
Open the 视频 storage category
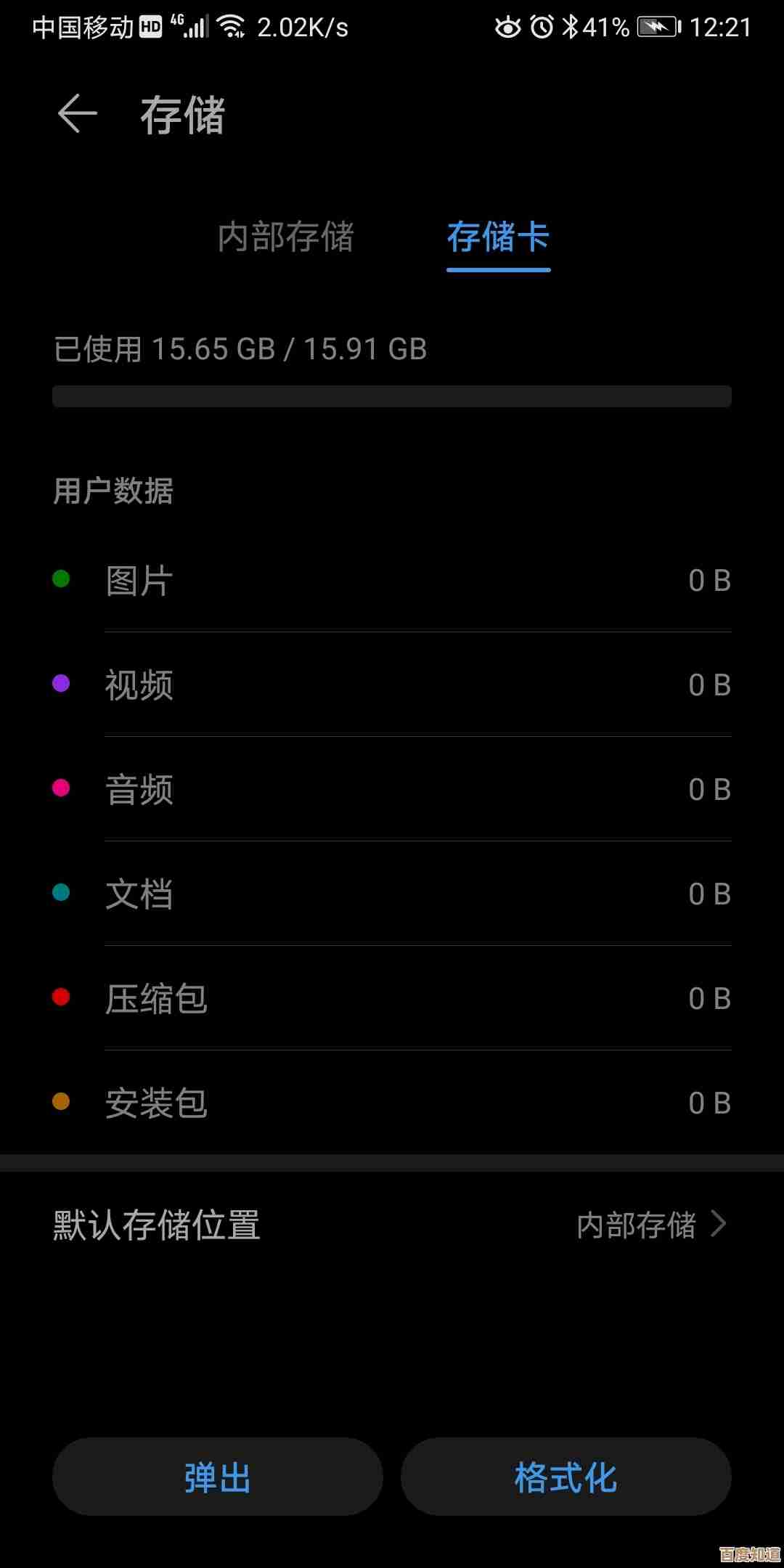(392, 685)
